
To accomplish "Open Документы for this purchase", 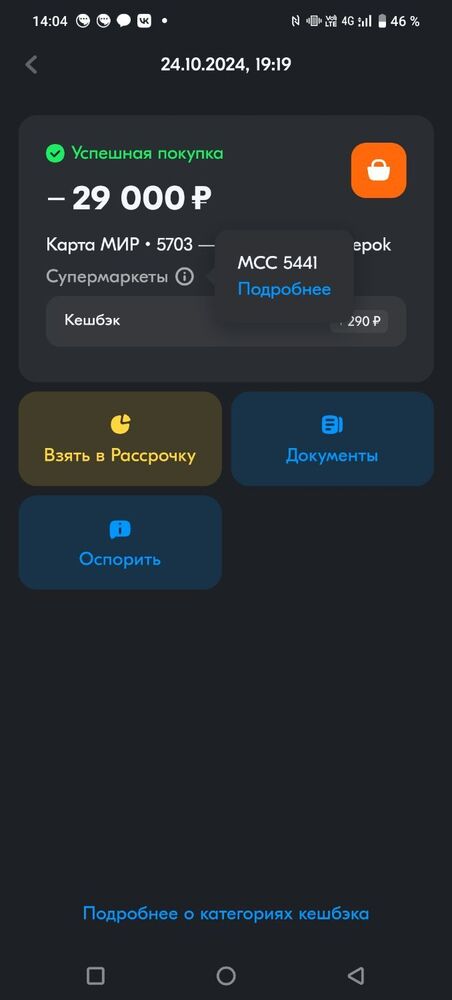I will (332, 439).
